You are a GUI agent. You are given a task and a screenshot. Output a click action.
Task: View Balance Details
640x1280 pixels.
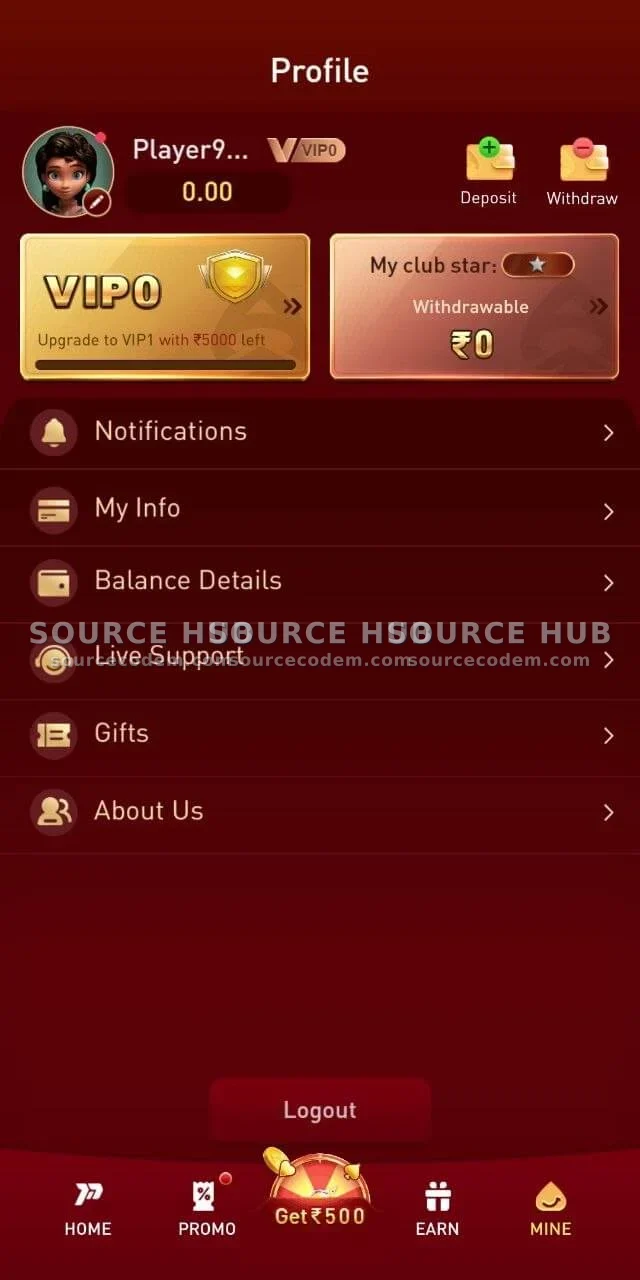pyautogui.click(x=320, y=582)
